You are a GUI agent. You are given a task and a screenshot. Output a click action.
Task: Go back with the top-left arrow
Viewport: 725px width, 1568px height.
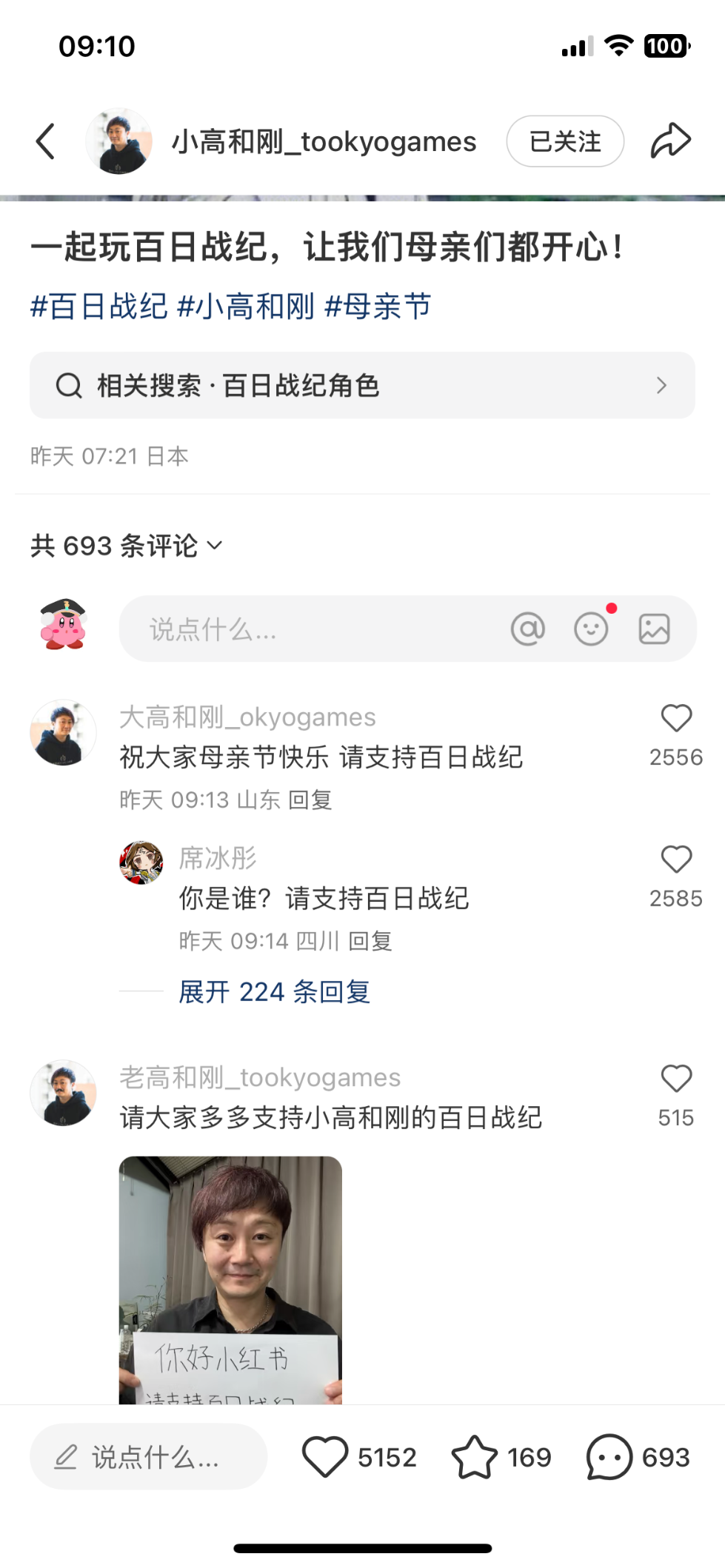coord(46,141)
